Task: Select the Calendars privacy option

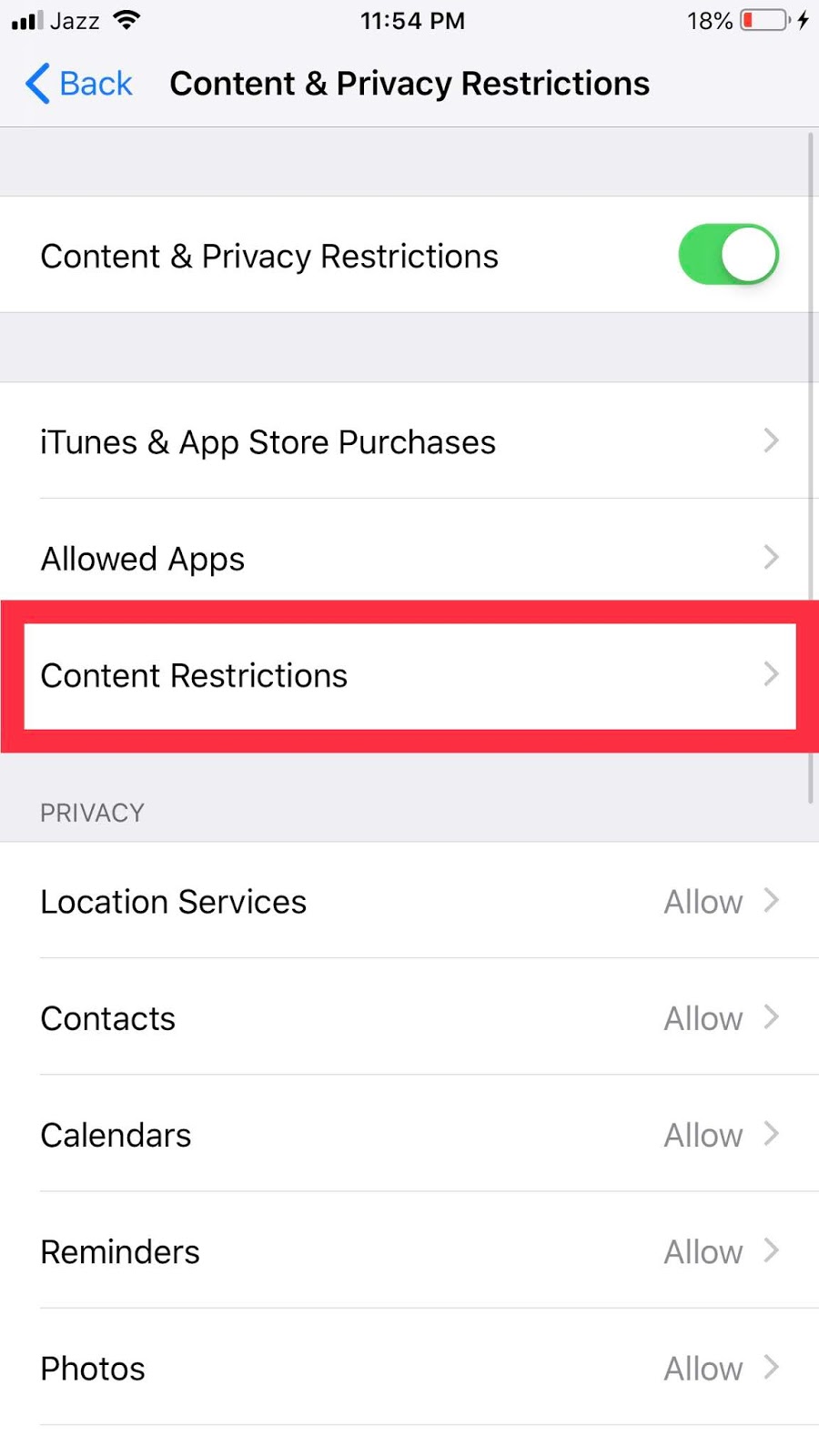Action: (409, 1134)
